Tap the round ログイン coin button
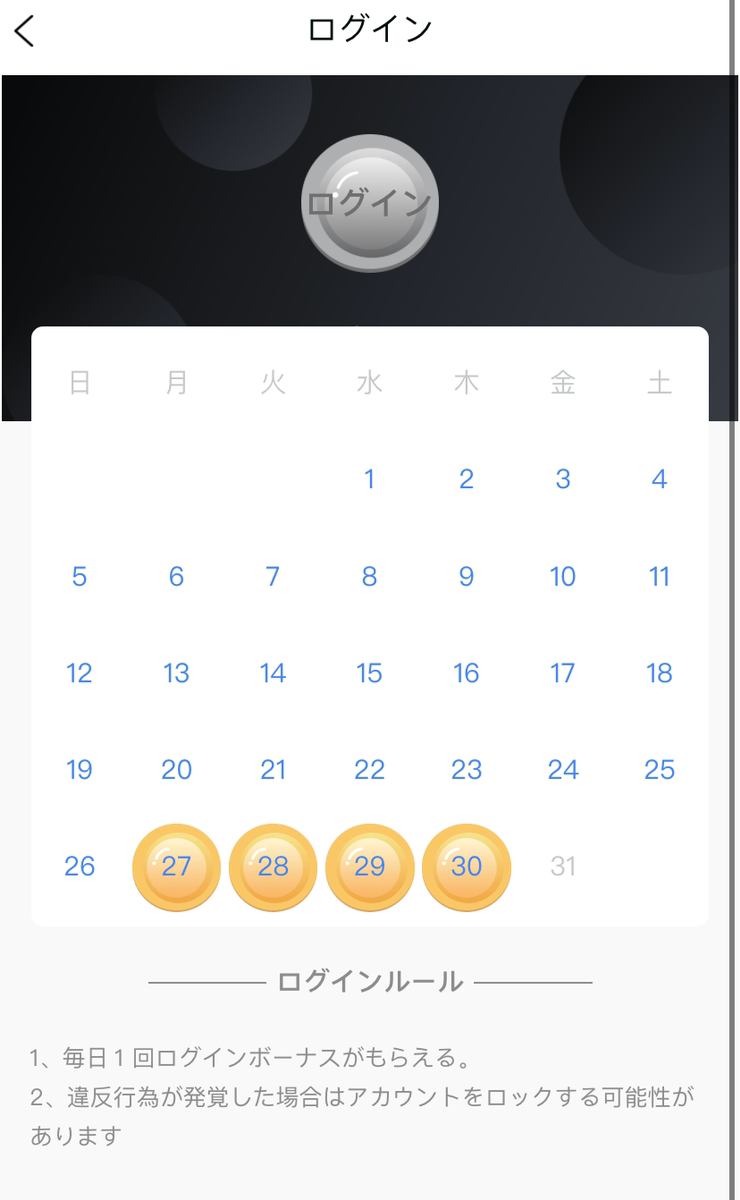Image resolution: width=740 pixels, height=1200 pixels. [x=369, y=203]
